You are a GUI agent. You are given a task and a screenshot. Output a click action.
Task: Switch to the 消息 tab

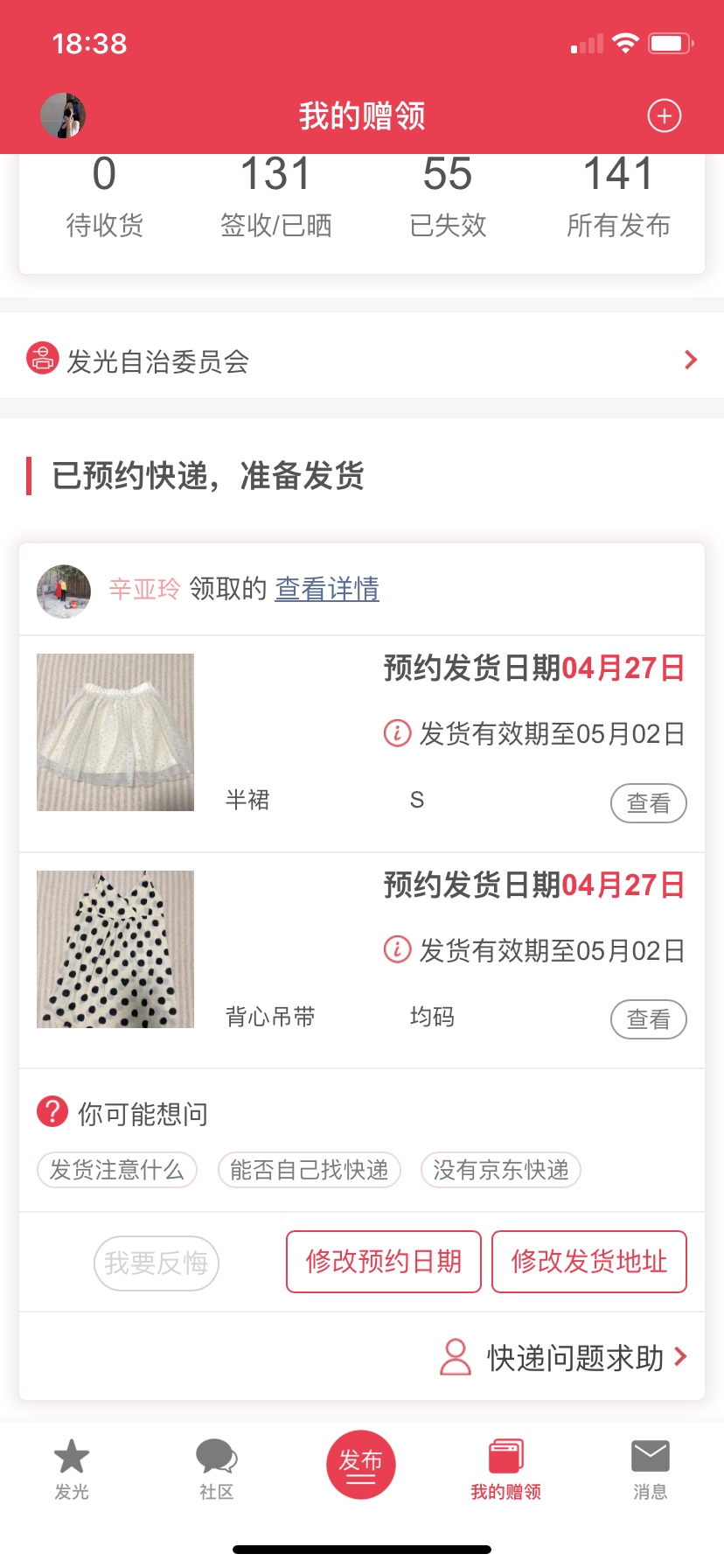[x=650, y=1469]
